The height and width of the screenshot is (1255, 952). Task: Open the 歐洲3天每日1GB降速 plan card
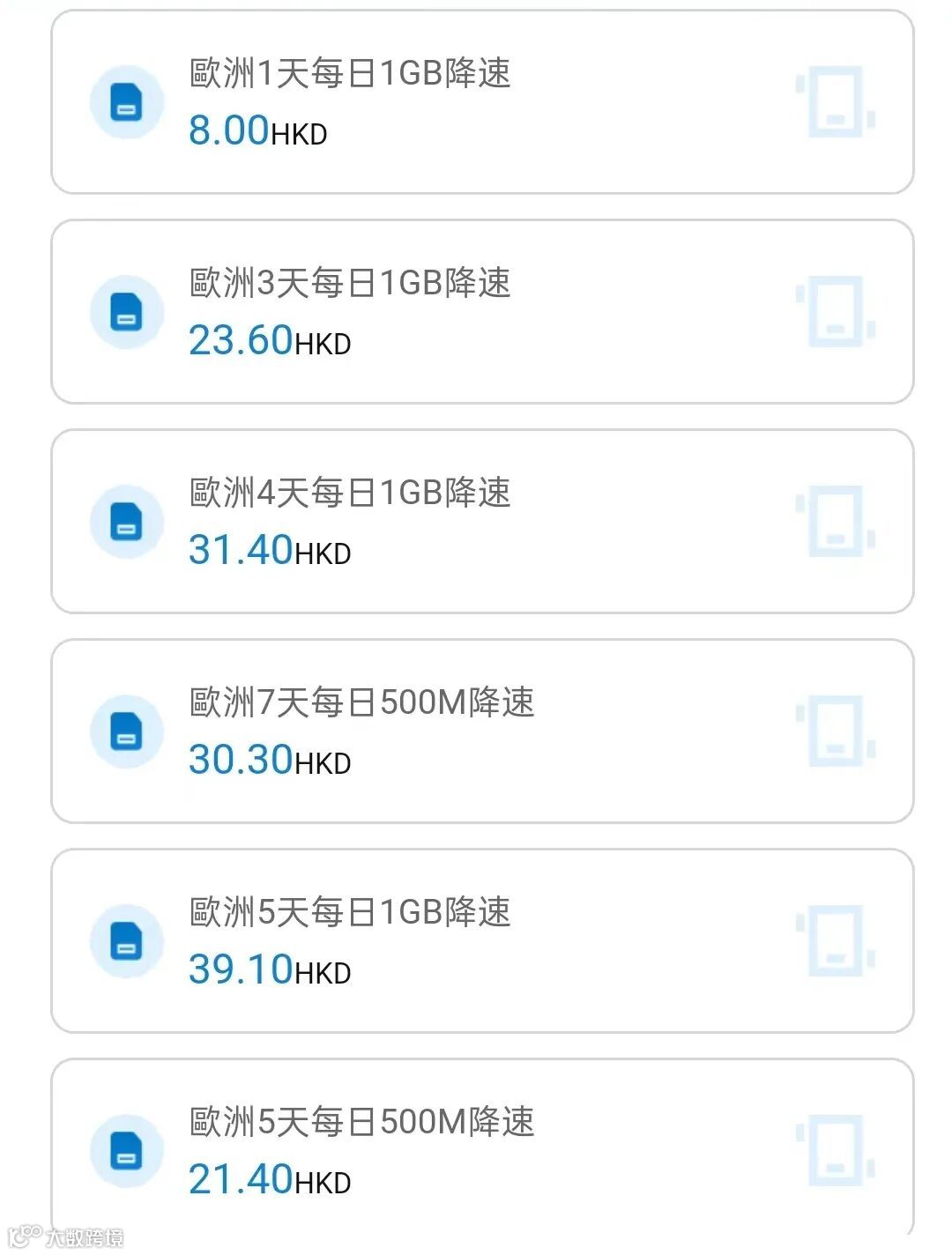coord(481,312)
